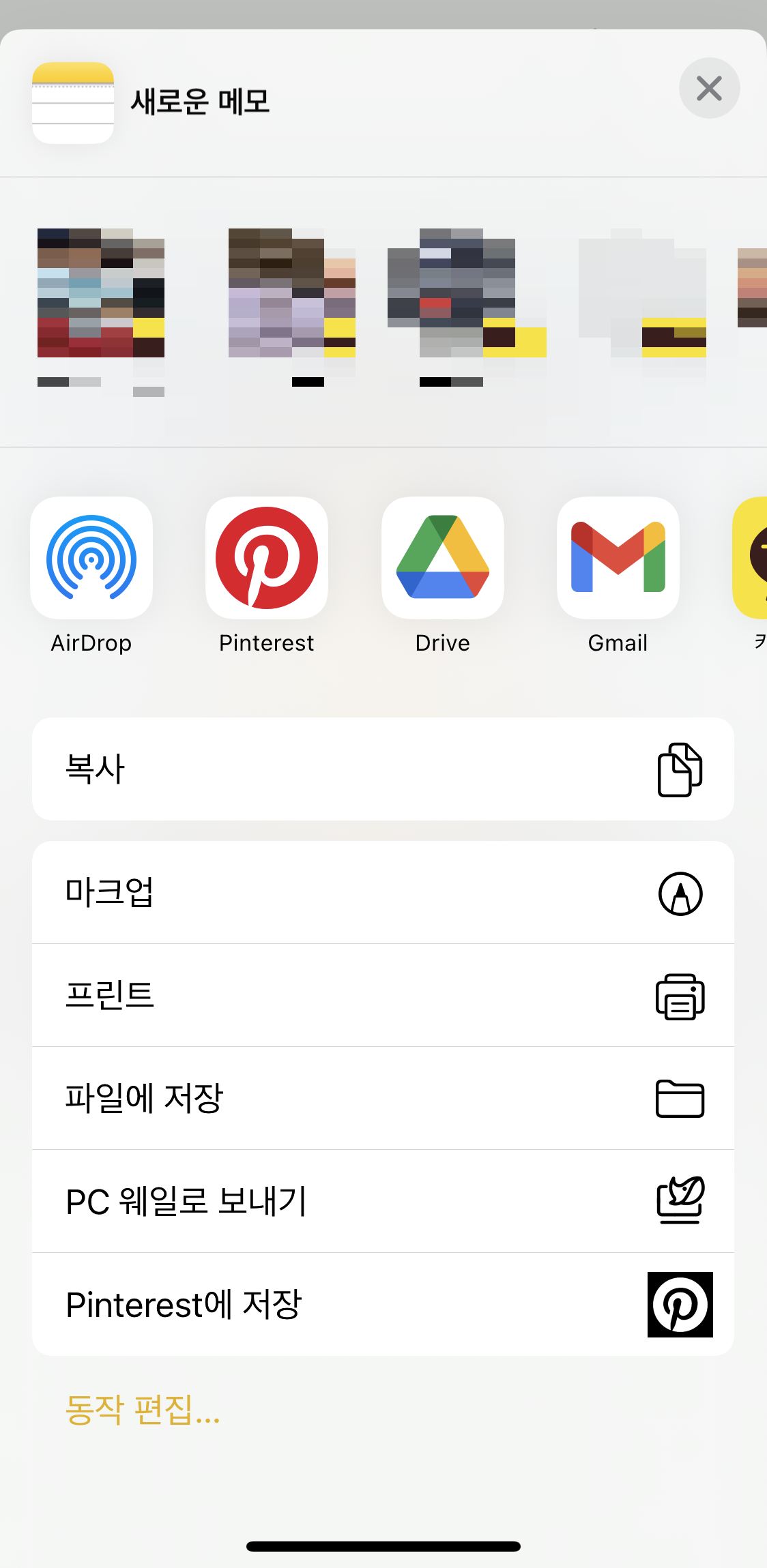Tap the Pinterest logo on Pinterest에 저장 row

pyautogui.click(x=680, y=1304)
